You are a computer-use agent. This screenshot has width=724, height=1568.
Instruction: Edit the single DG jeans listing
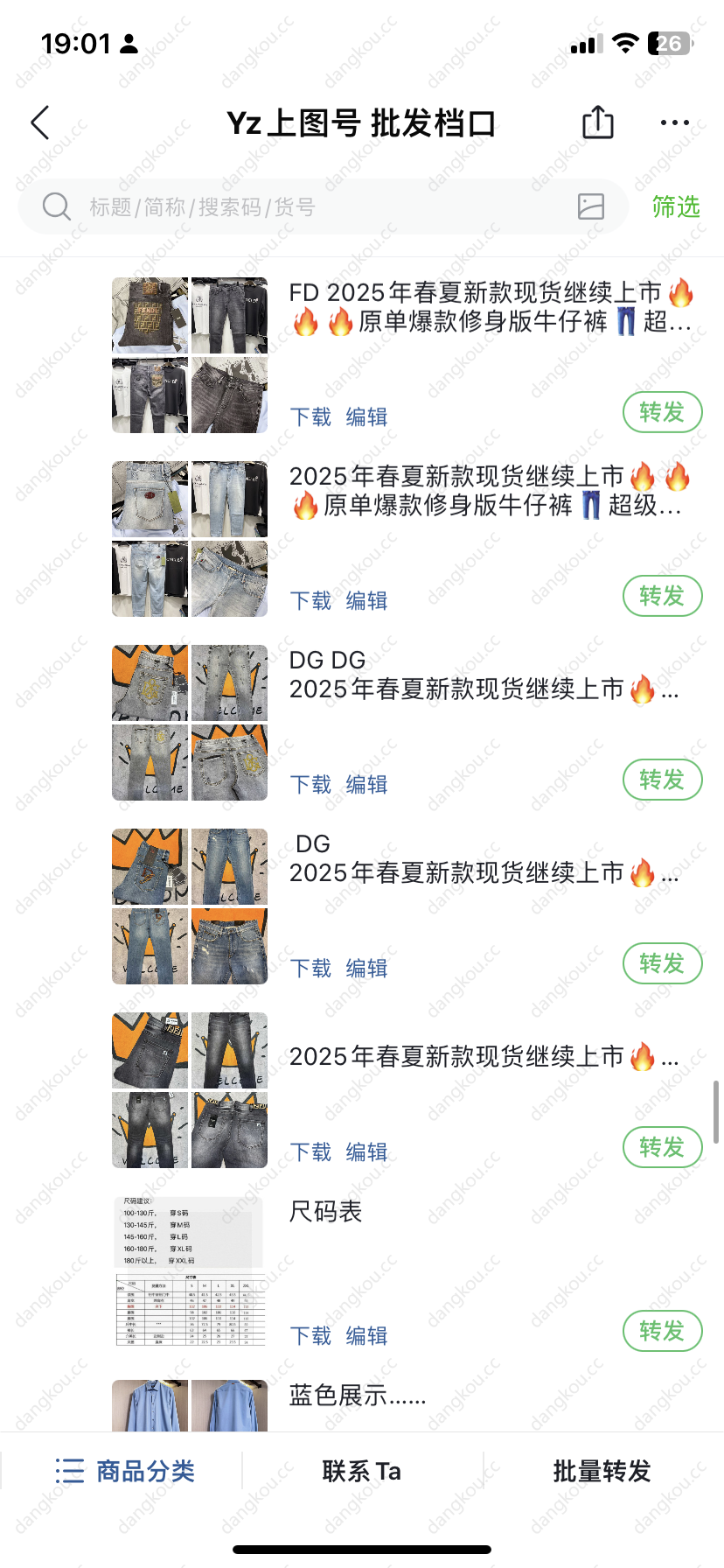pos(366,969)
